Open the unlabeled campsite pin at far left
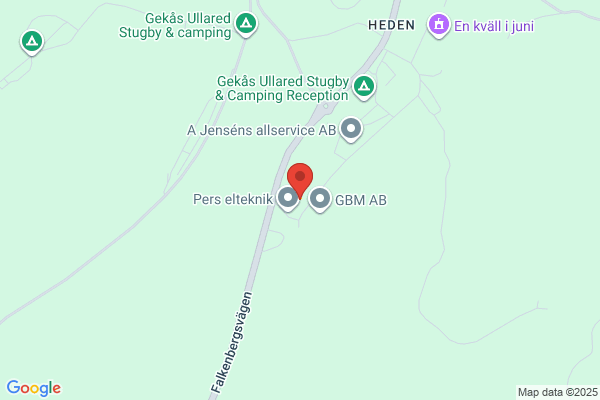The width and height of the screenshot is (600, 400). 32,42
